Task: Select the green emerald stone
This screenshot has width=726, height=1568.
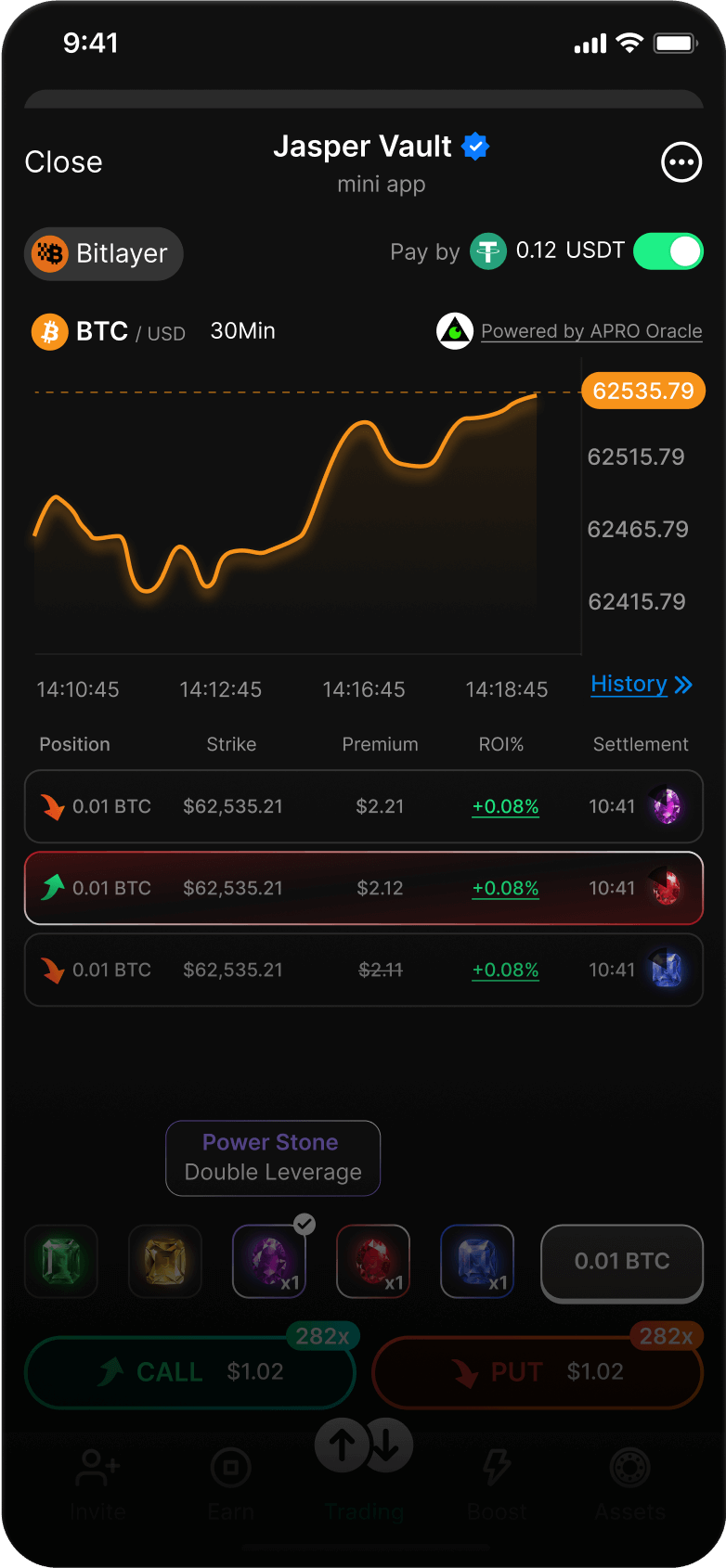Action: pos(61,1261)
